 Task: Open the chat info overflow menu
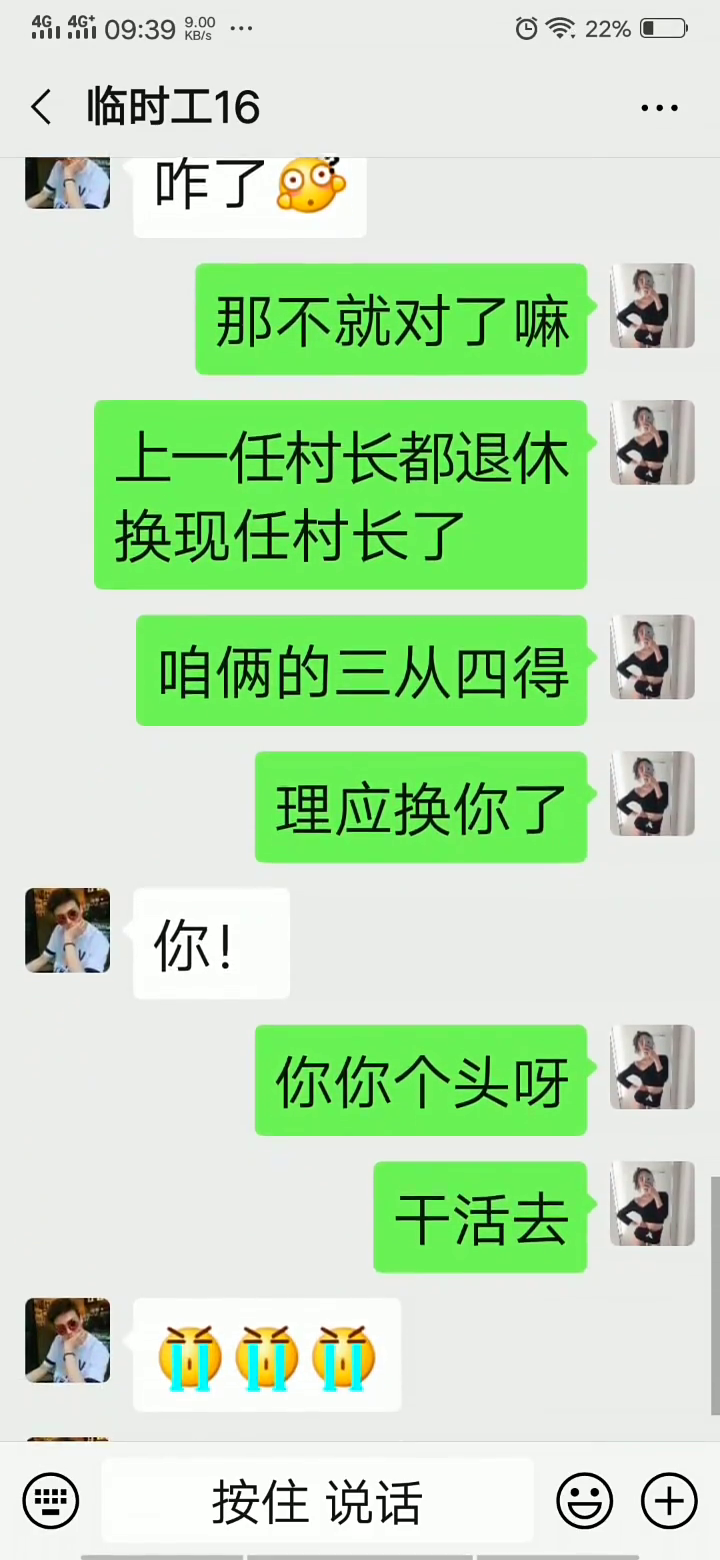659,108
